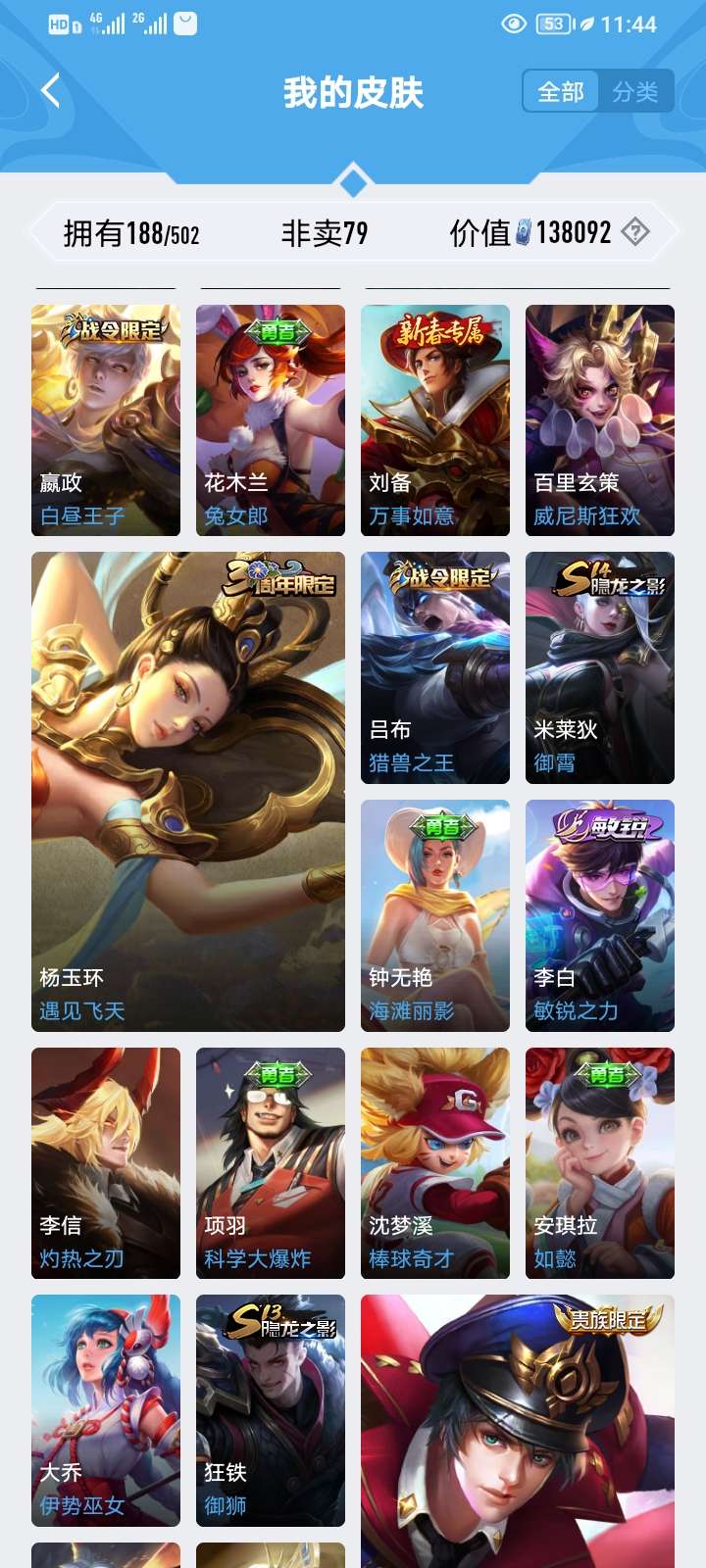Switch to the 分类 tab
Image resolution: width=706 pixels, height=1568 pixels.
click(x=635, y=92)
